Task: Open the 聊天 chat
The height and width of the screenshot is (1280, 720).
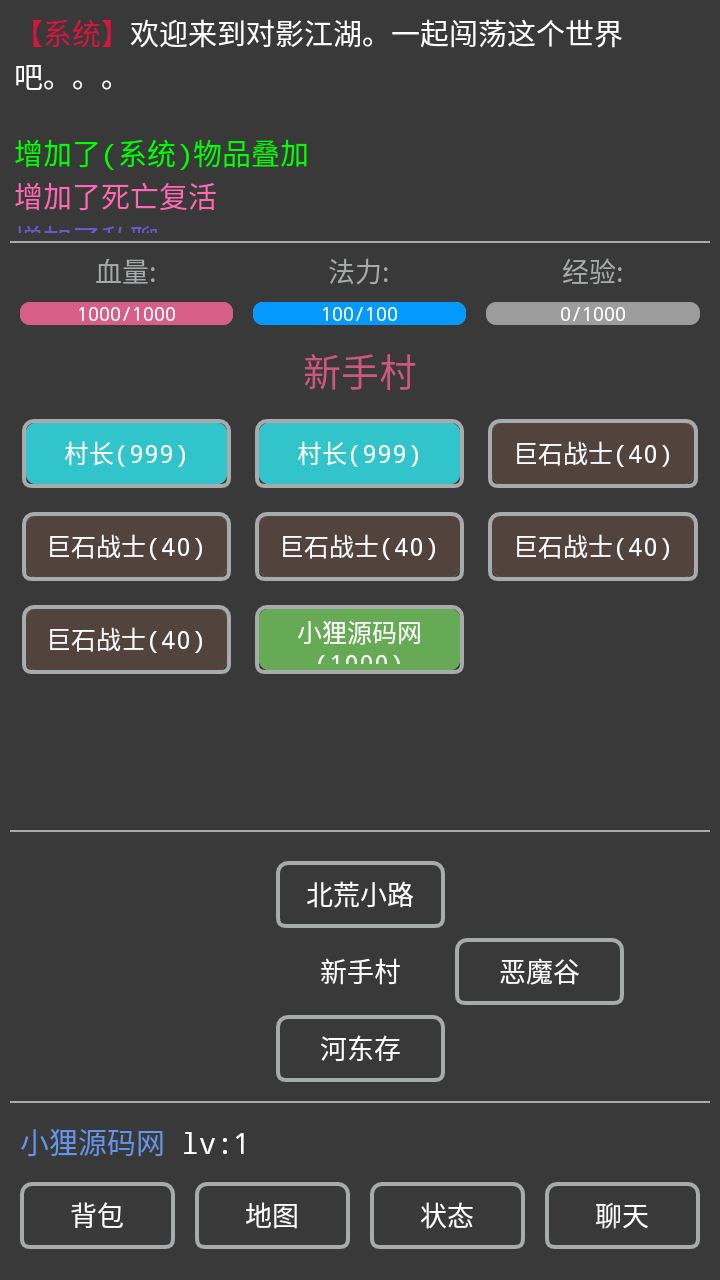Action: (622, 1215)
